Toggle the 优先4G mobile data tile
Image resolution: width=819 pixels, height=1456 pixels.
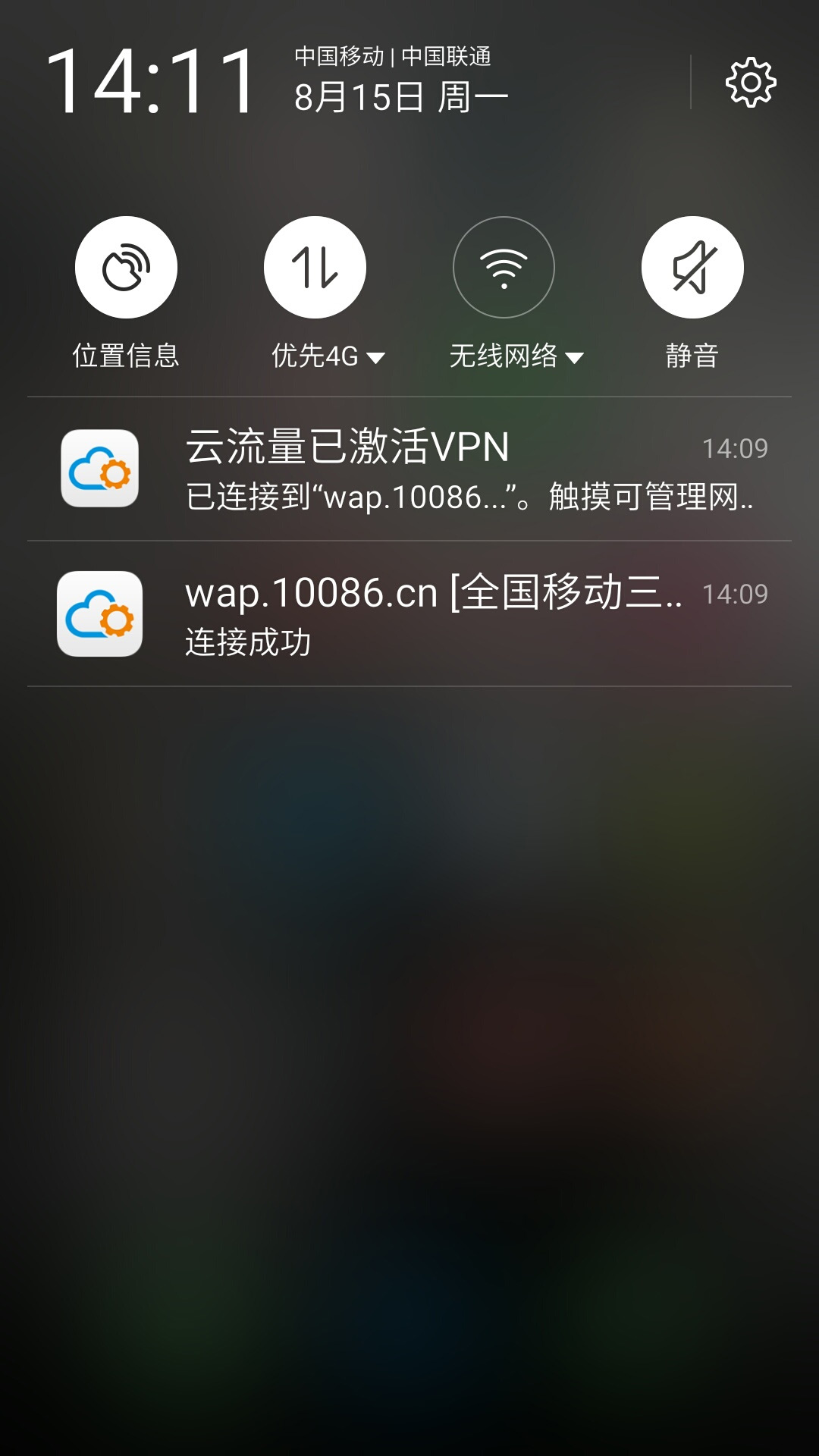point(315,268)
